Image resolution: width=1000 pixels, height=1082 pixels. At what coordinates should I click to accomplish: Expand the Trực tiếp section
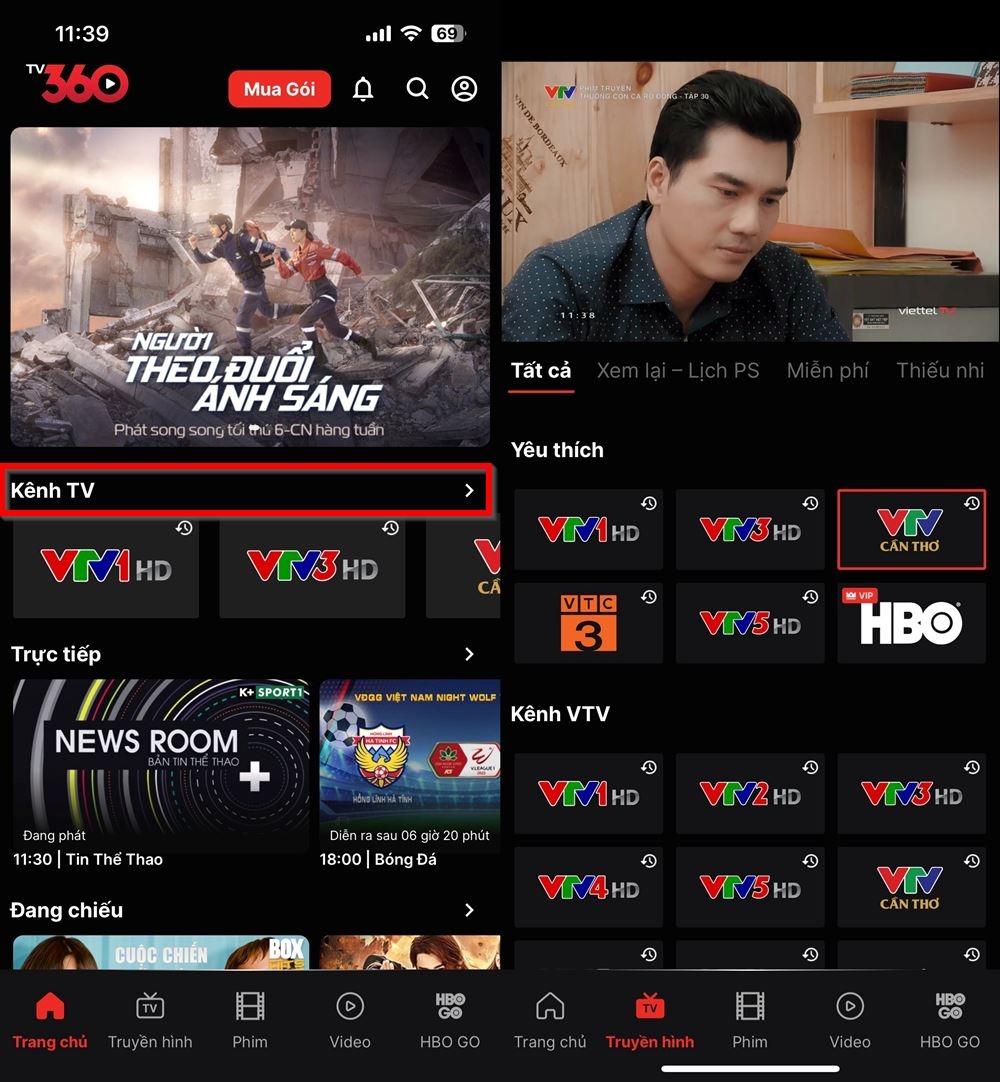point(469,654)
